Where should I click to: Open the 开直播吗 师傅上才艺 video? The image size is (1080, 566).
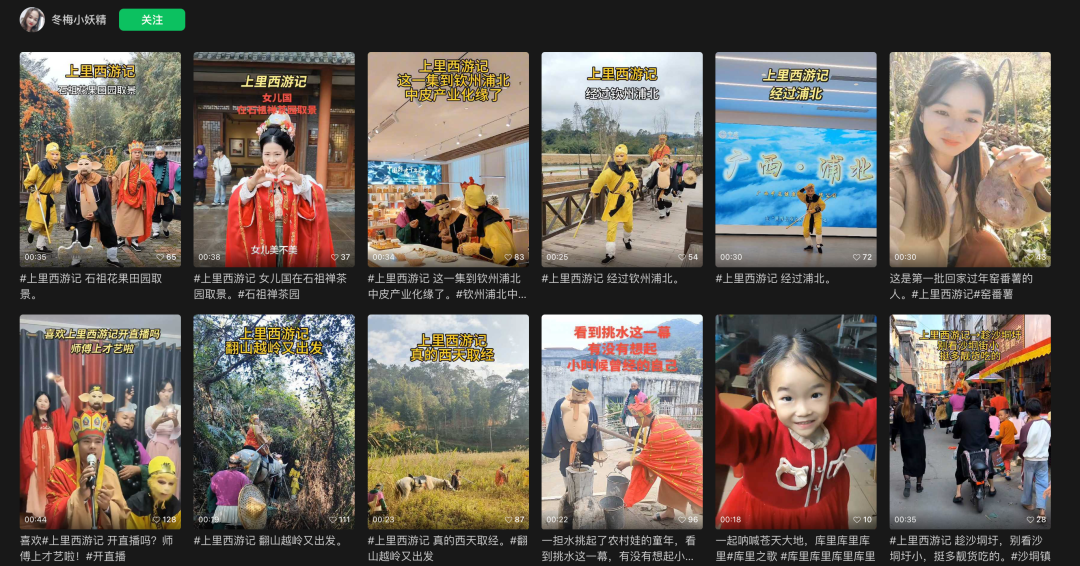[x=100, y=422]
